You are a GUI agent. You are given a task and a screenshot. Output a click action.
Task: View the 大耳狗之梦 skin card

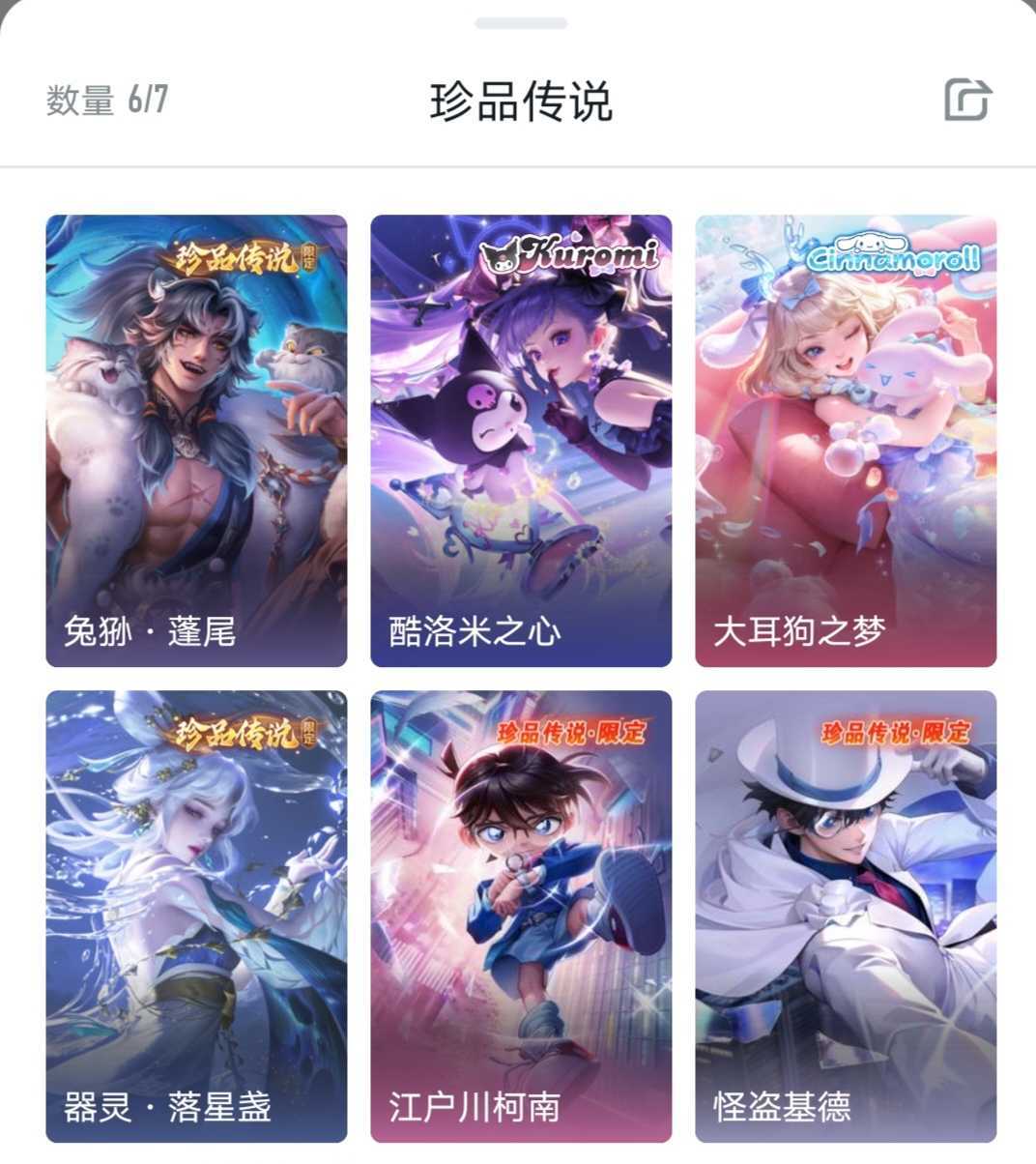[846, 441]
